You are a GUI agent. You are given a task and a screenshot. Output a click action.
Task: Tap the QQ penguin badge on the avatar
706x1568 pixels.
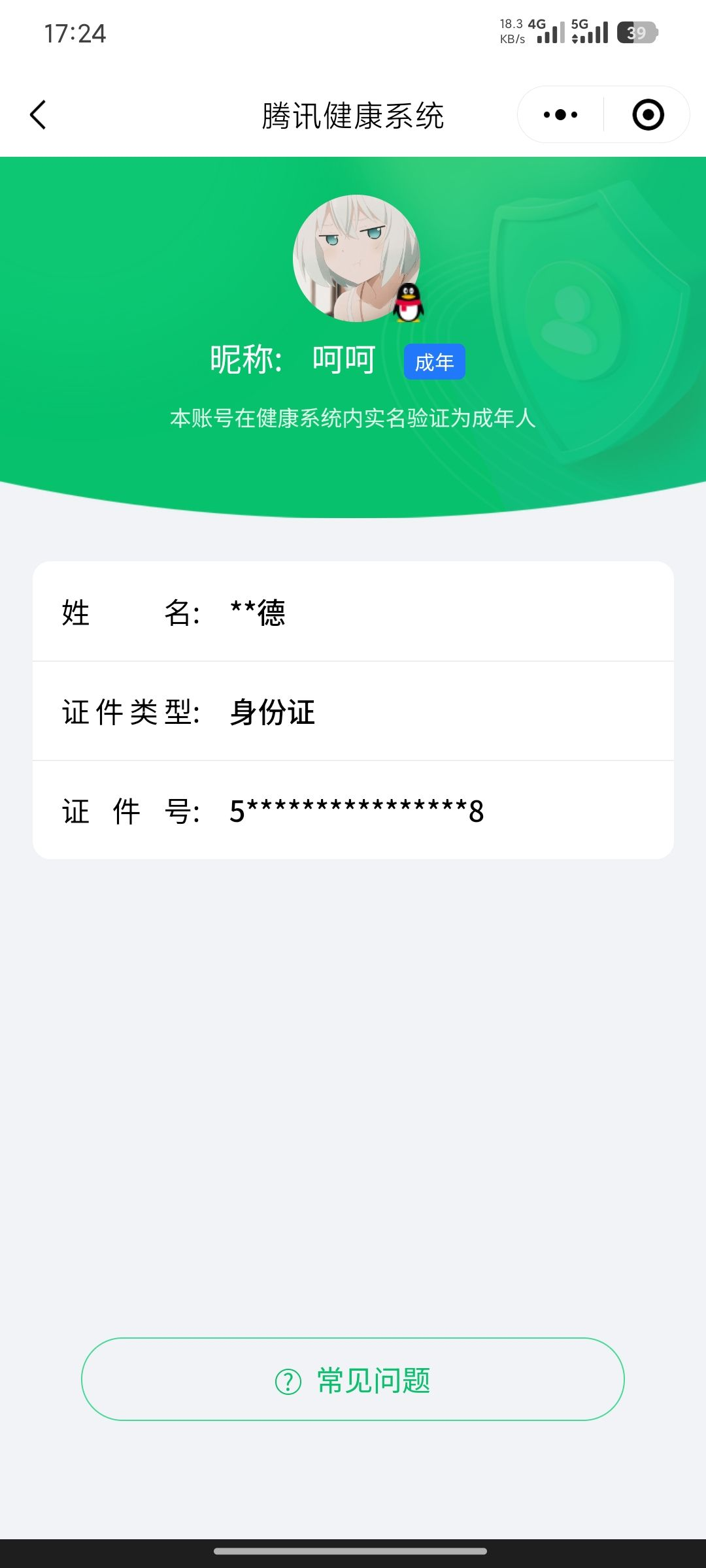click(409, 304)
